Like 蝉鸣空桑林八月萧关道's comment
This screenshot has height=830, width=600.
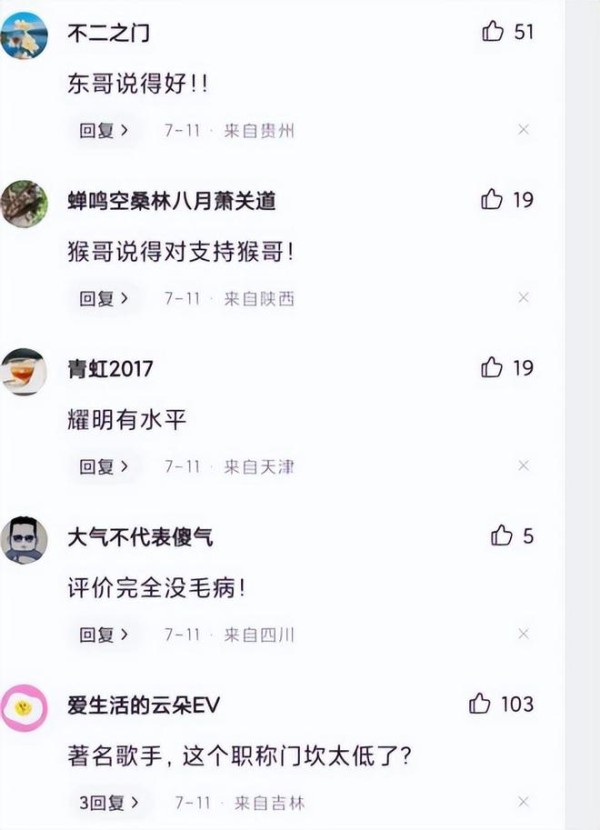492,200
